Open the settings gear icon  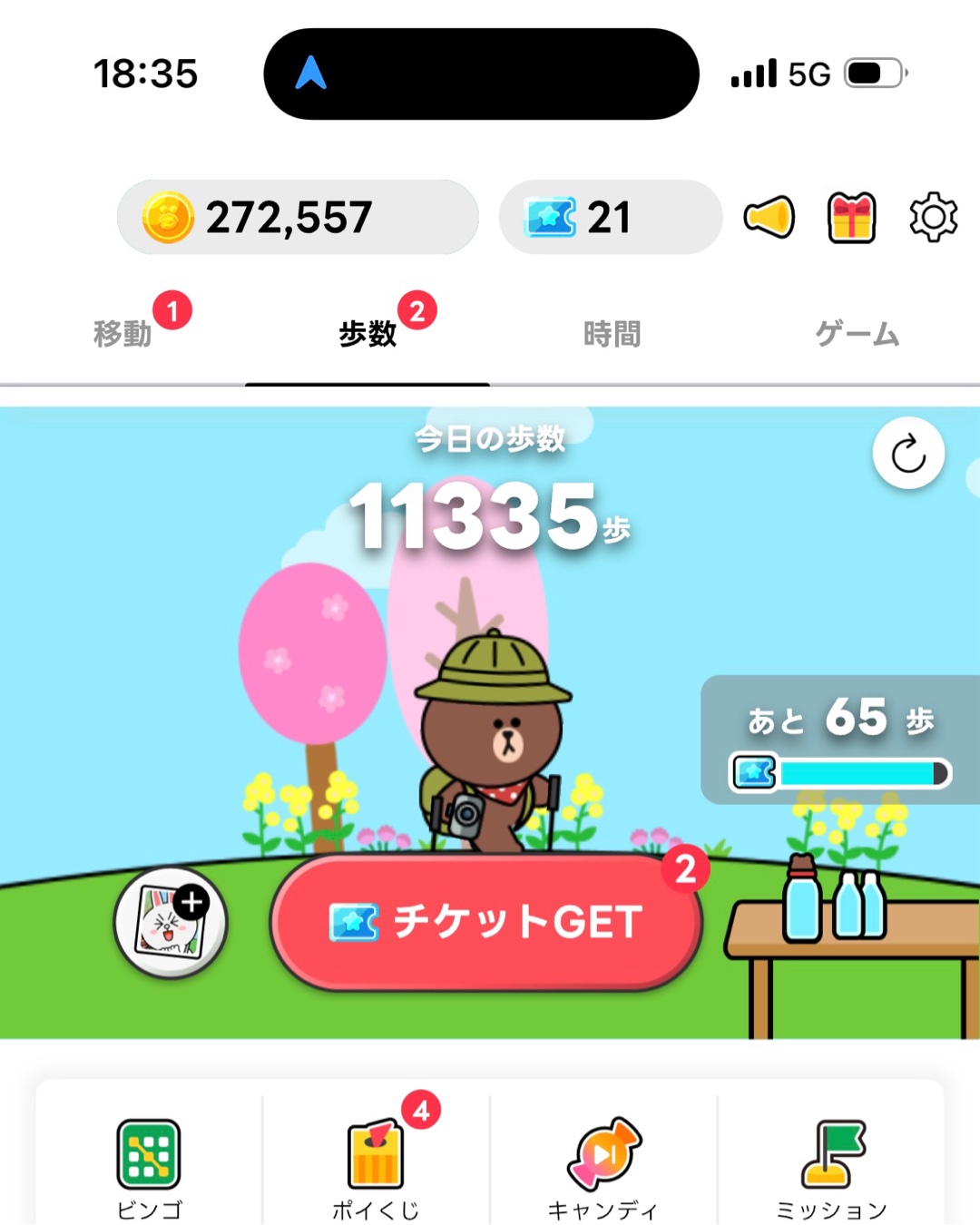[933, 218]
